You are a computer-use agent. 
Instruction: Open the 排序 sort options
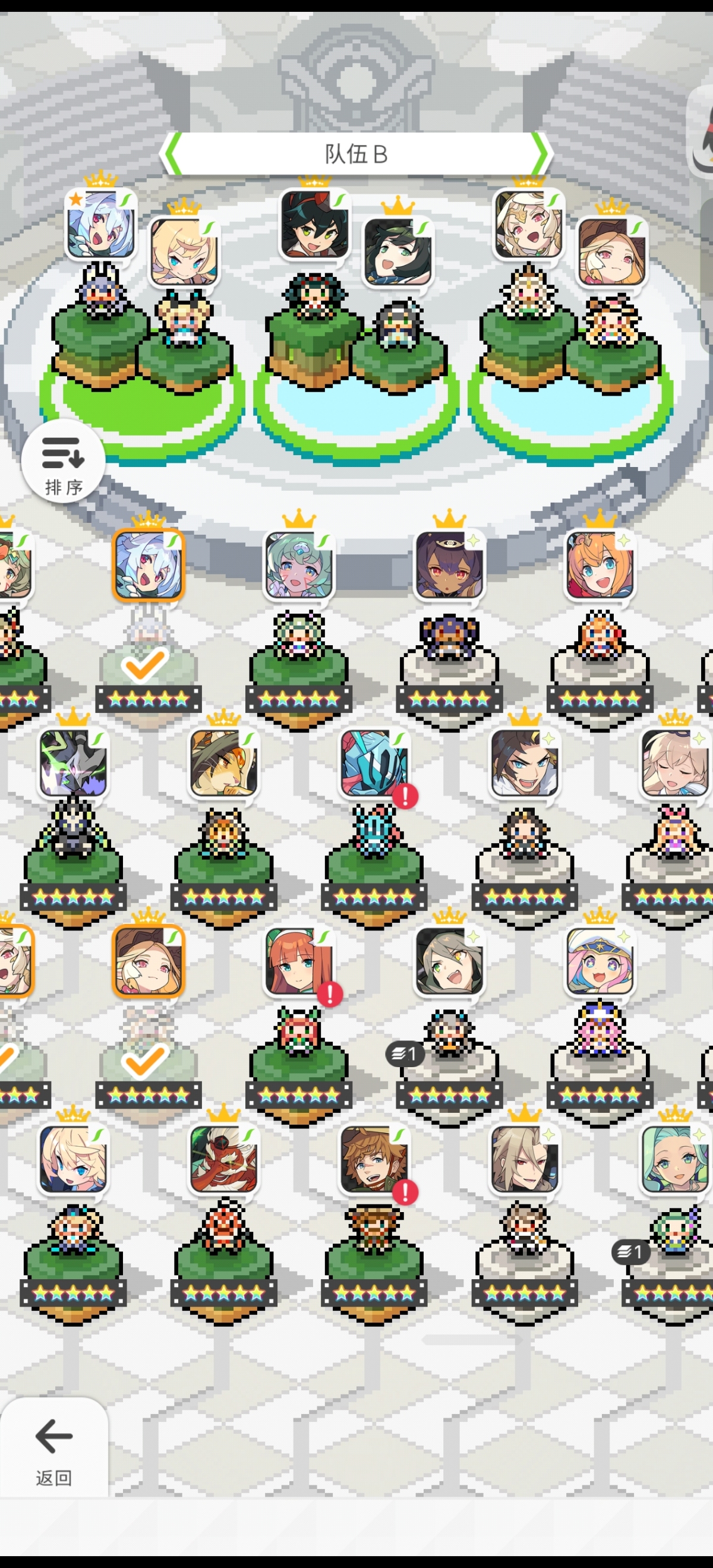point(63,461)
